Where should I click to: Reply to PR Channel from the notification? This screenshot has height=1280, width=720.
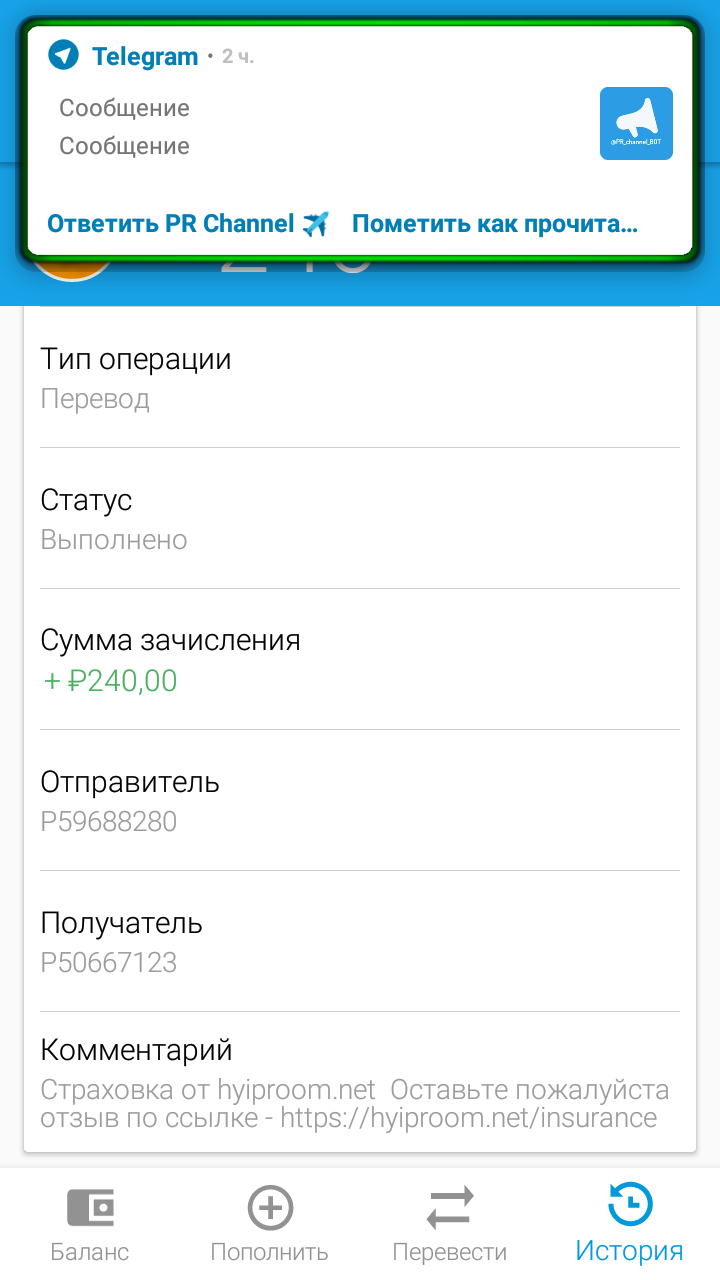pos(188,224)
